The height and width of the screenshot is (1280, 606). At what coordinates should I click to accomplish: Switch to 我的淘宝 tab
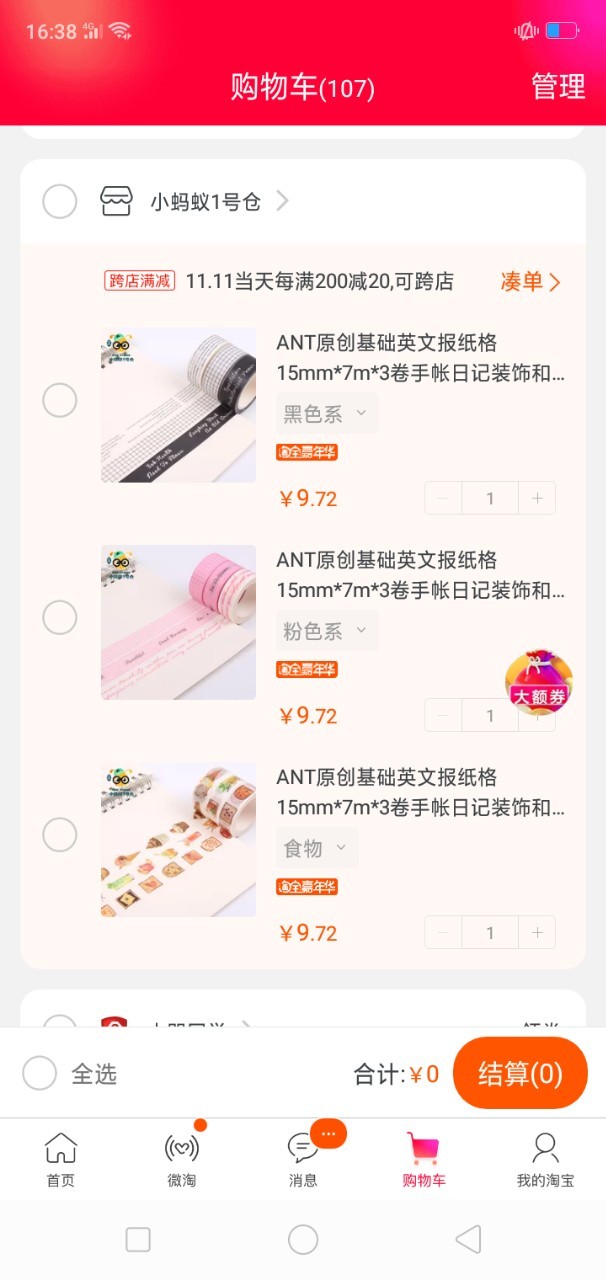point(545,1158)
